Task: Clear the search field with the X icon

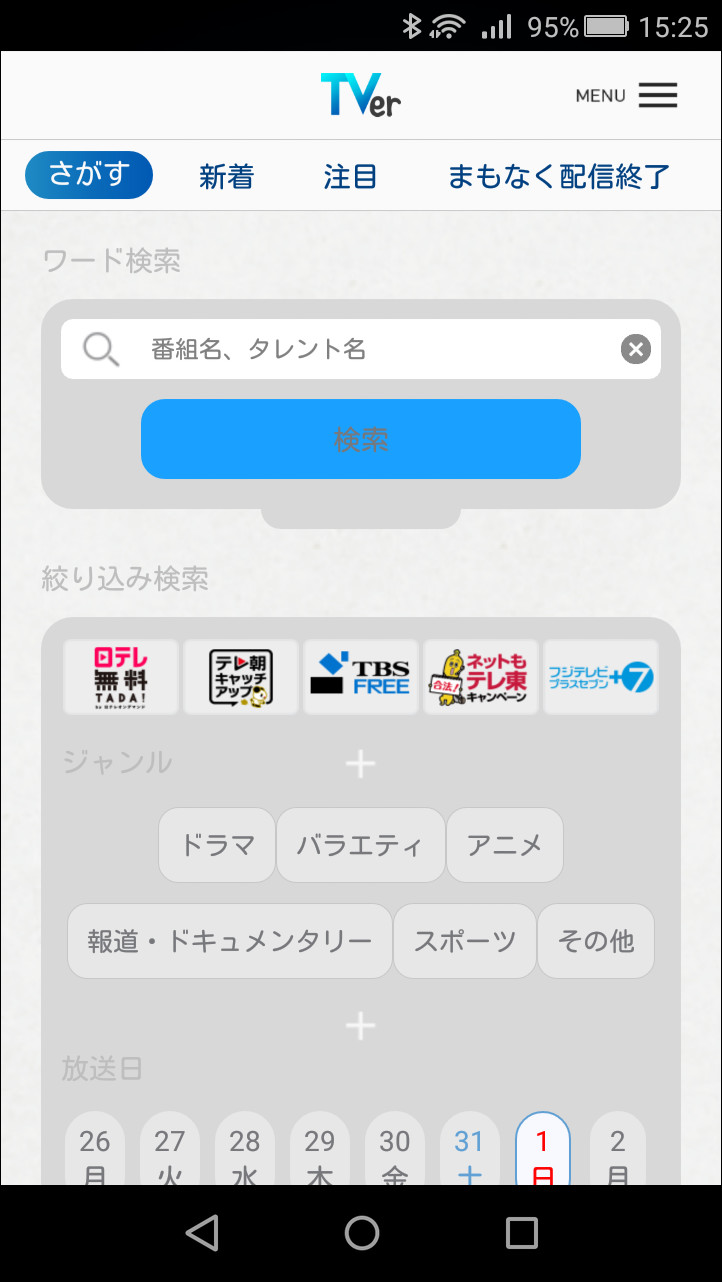Action: [634, 349]
